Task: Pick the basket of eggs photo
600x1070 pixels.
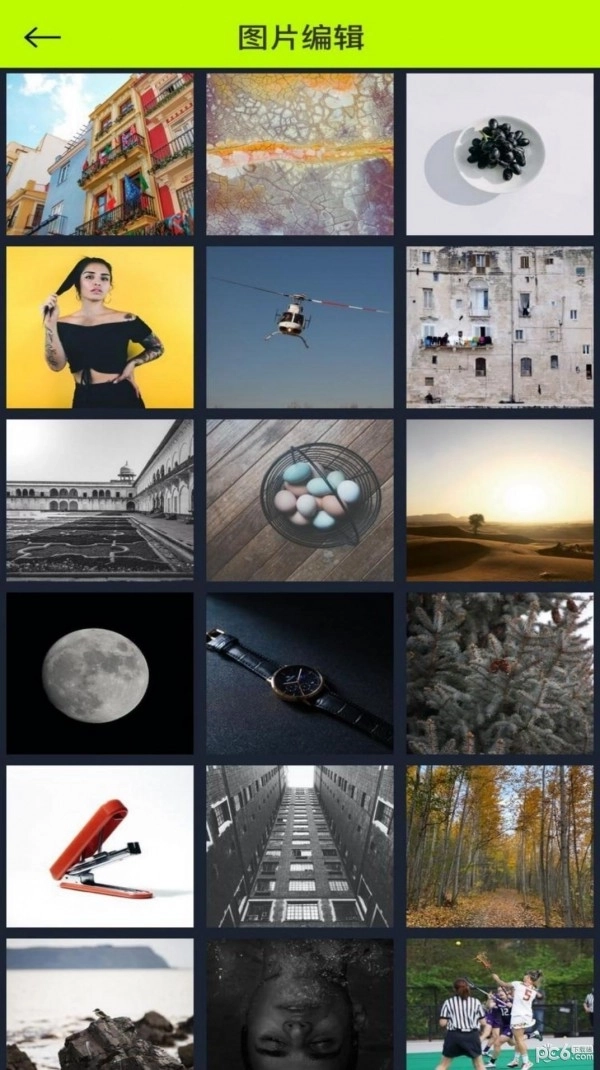Action: [x=300, y=500]
